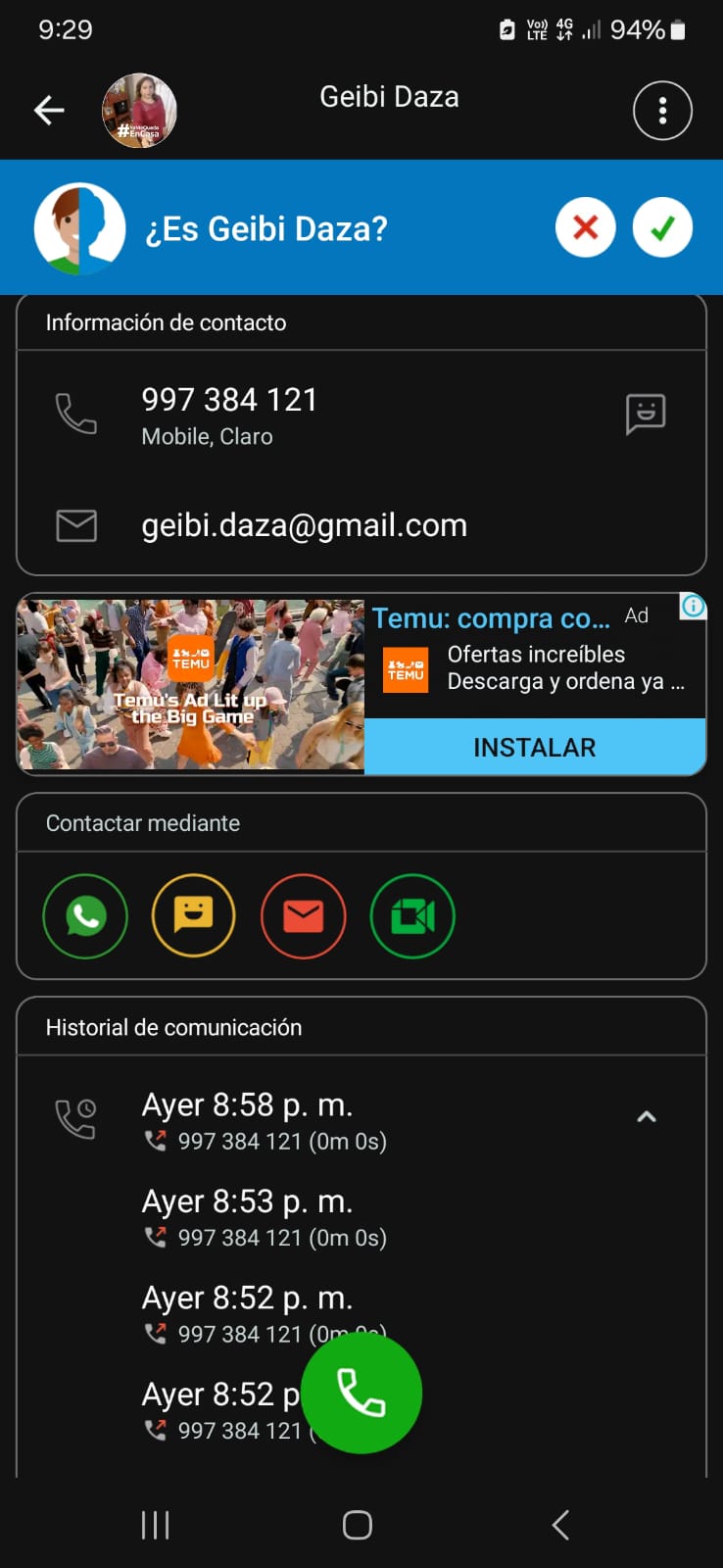Open Geibi Daza's profile photo
723x1568 pixels.
pos(139,111)
